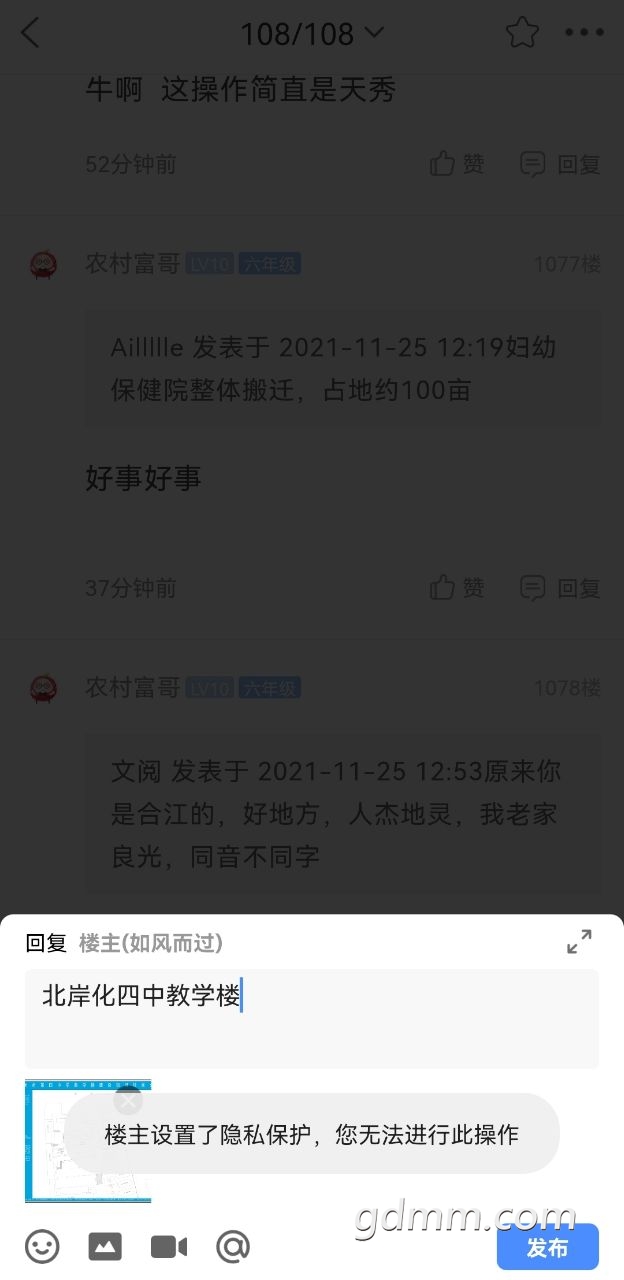Favorite this thread with the star icon
624x1280 pixels.
pyautogui.click(x=522, y=33)
